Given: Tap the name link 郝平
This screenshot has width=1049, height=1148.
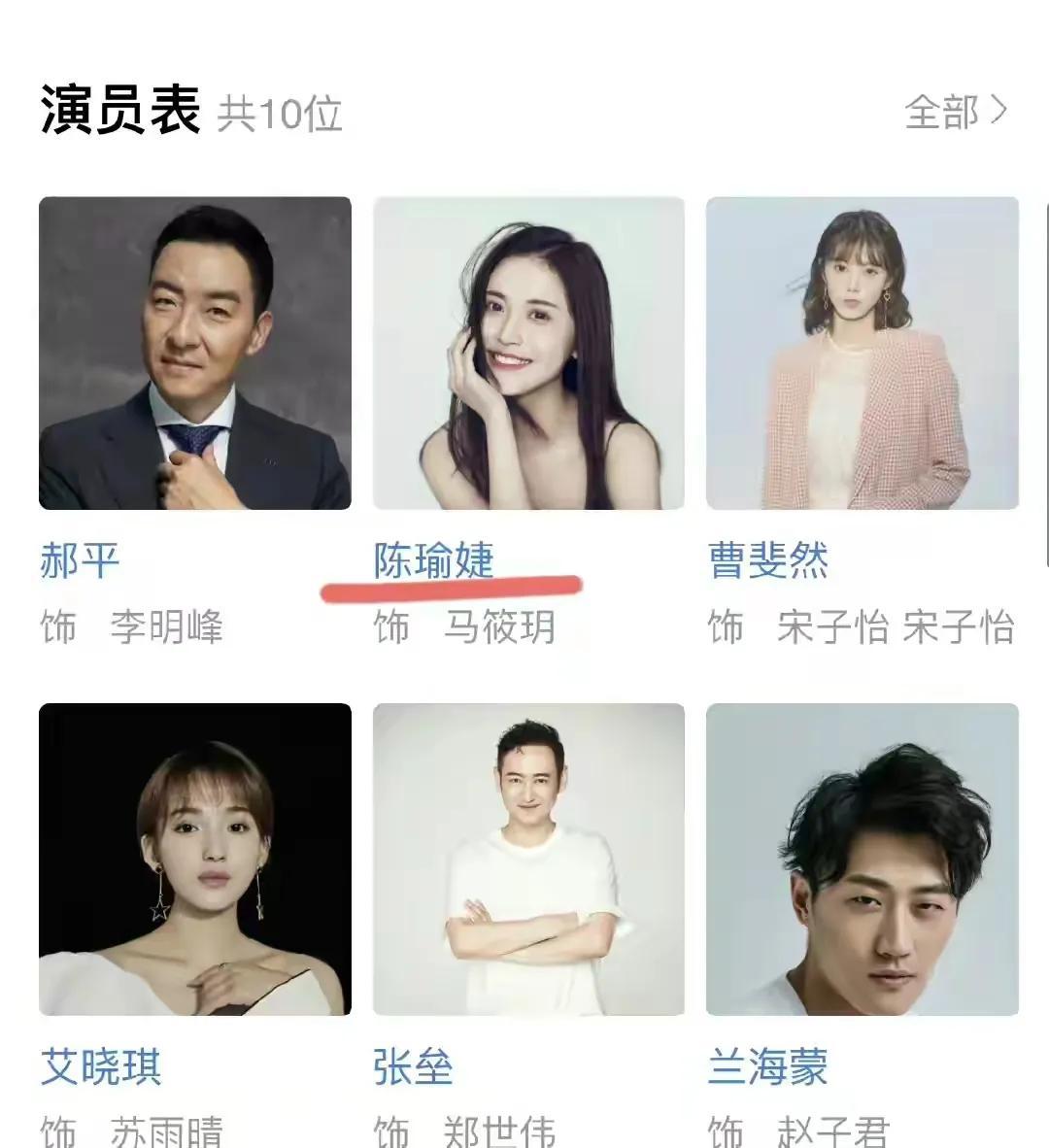Looking at the screenshot, I should pyautogui.click(x=80, y=561).
